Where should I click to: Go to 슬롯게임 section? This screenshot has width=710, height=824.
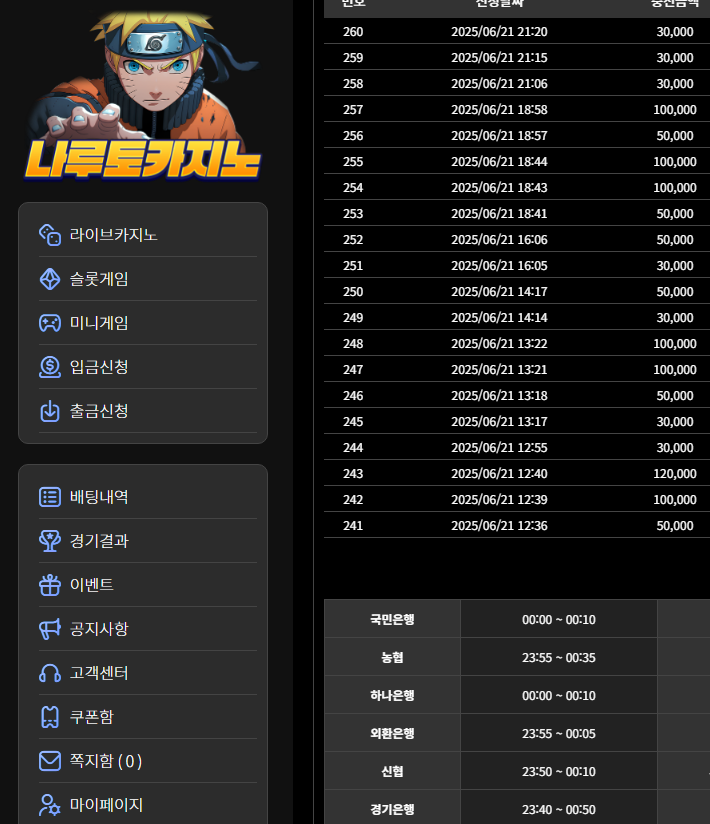(99, 279)
